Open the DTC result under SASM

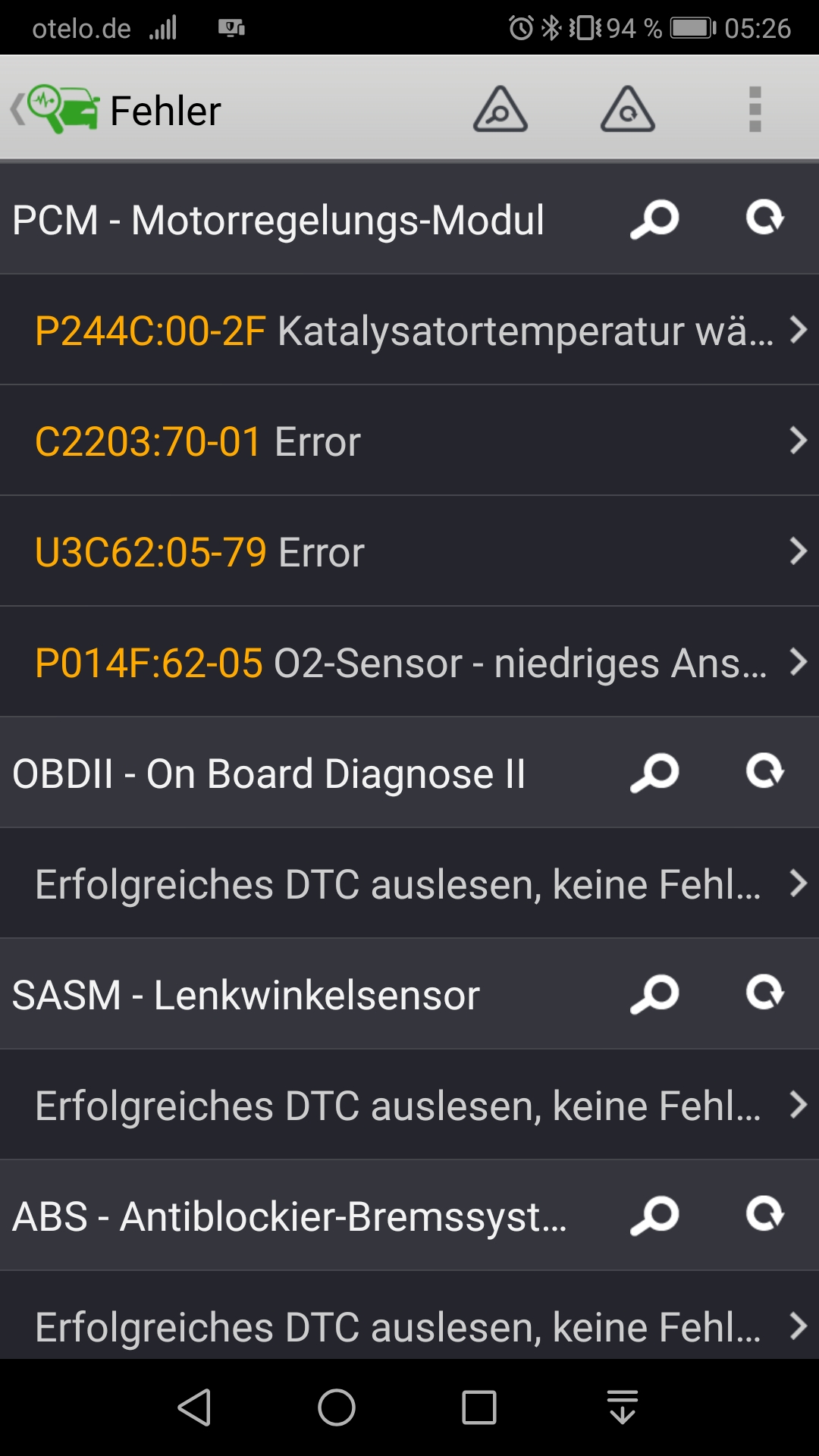pos(409,1106)
